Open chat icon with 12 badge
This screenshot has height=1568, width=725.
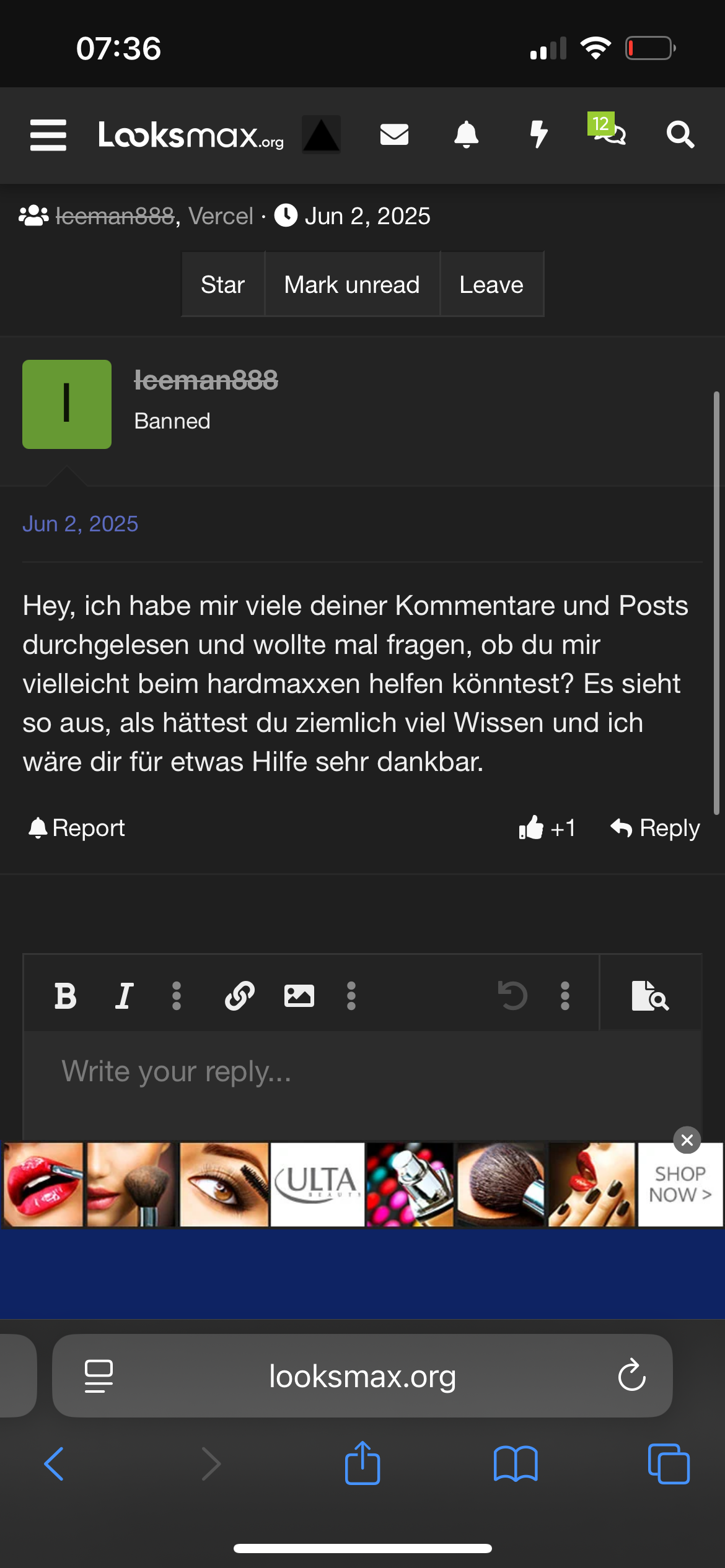point(609,131)
